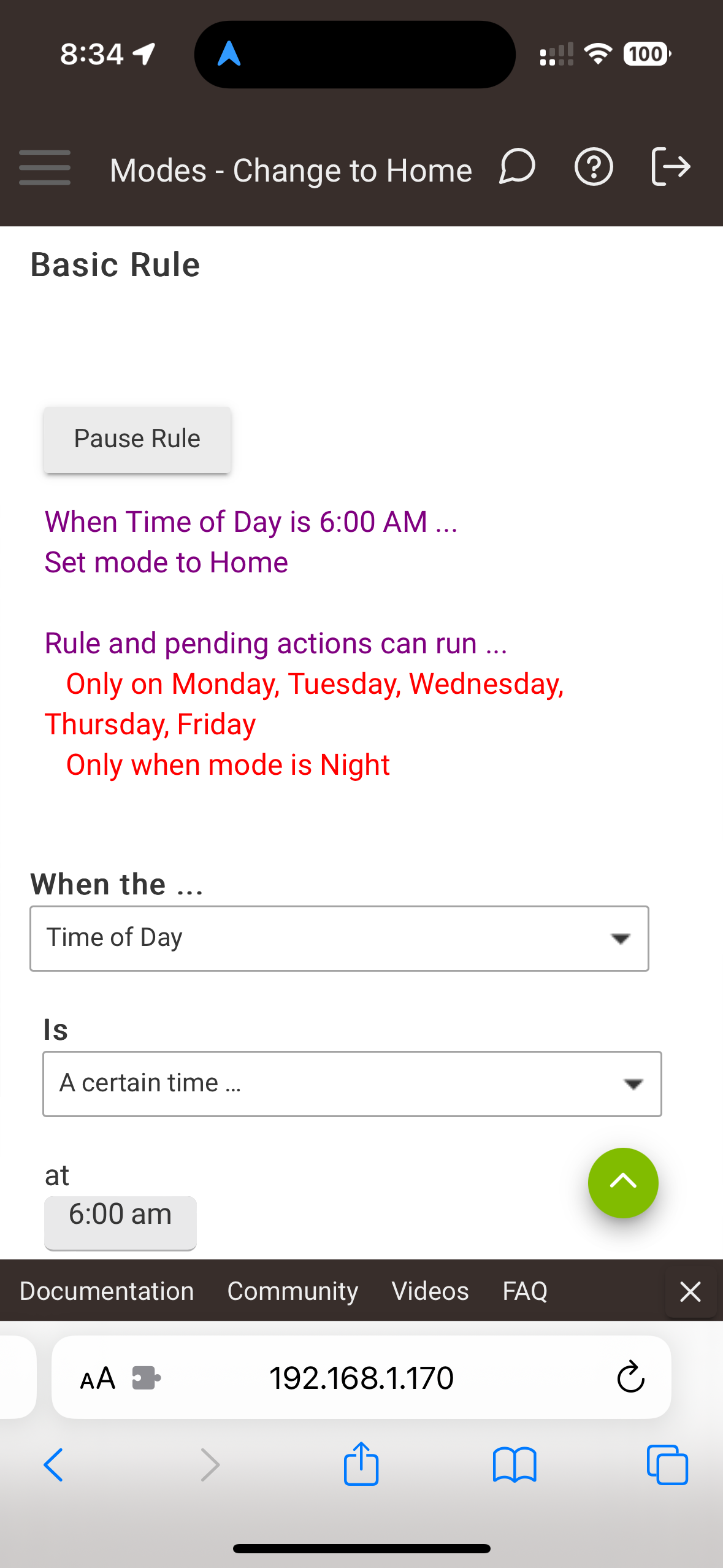Reload the page in Safari

click(x=630, y=1378)
